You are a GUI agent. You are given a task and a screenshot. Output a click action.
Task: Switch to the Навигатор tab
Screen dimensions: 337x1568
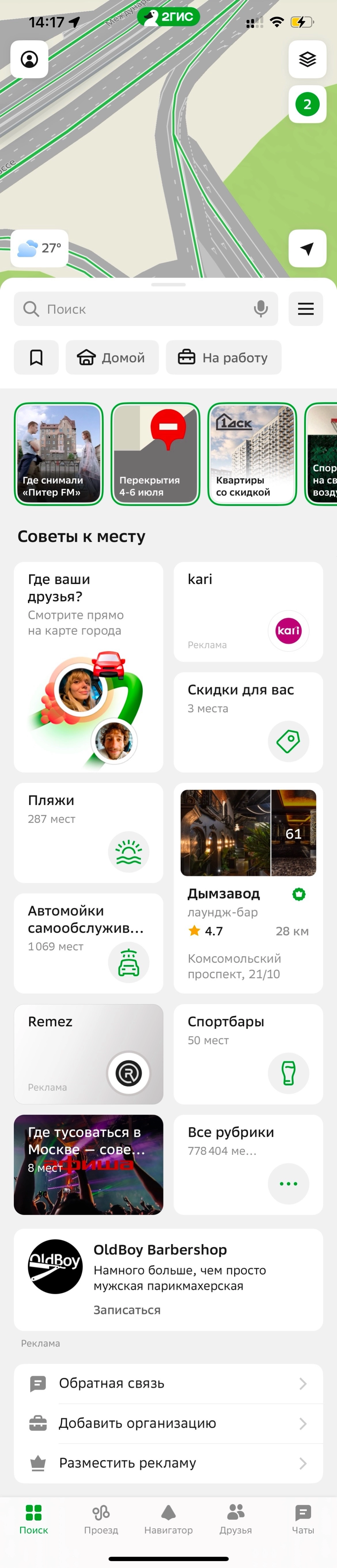(x=168, y=1519)
